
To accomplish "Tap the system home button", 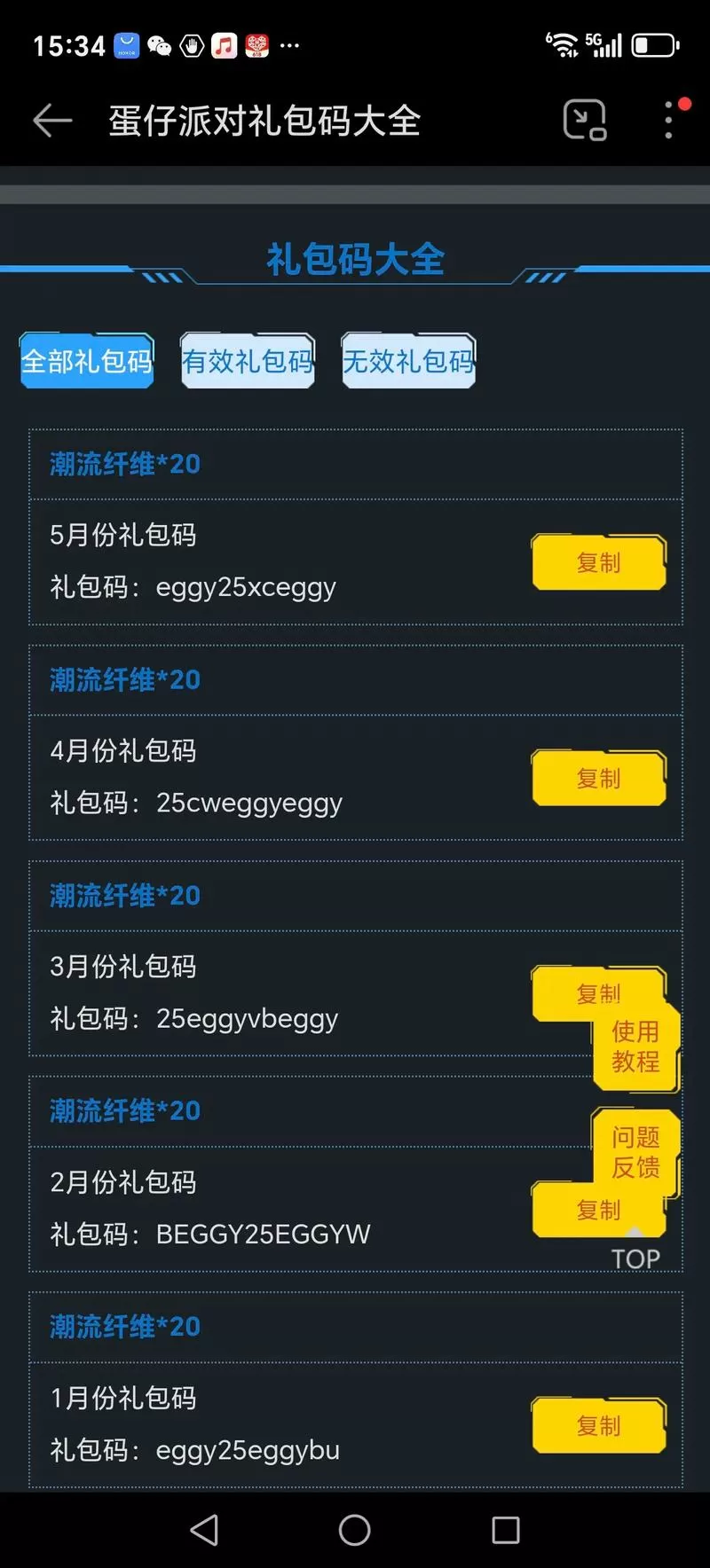I will pyautogui.click(x=354, y=1530).
